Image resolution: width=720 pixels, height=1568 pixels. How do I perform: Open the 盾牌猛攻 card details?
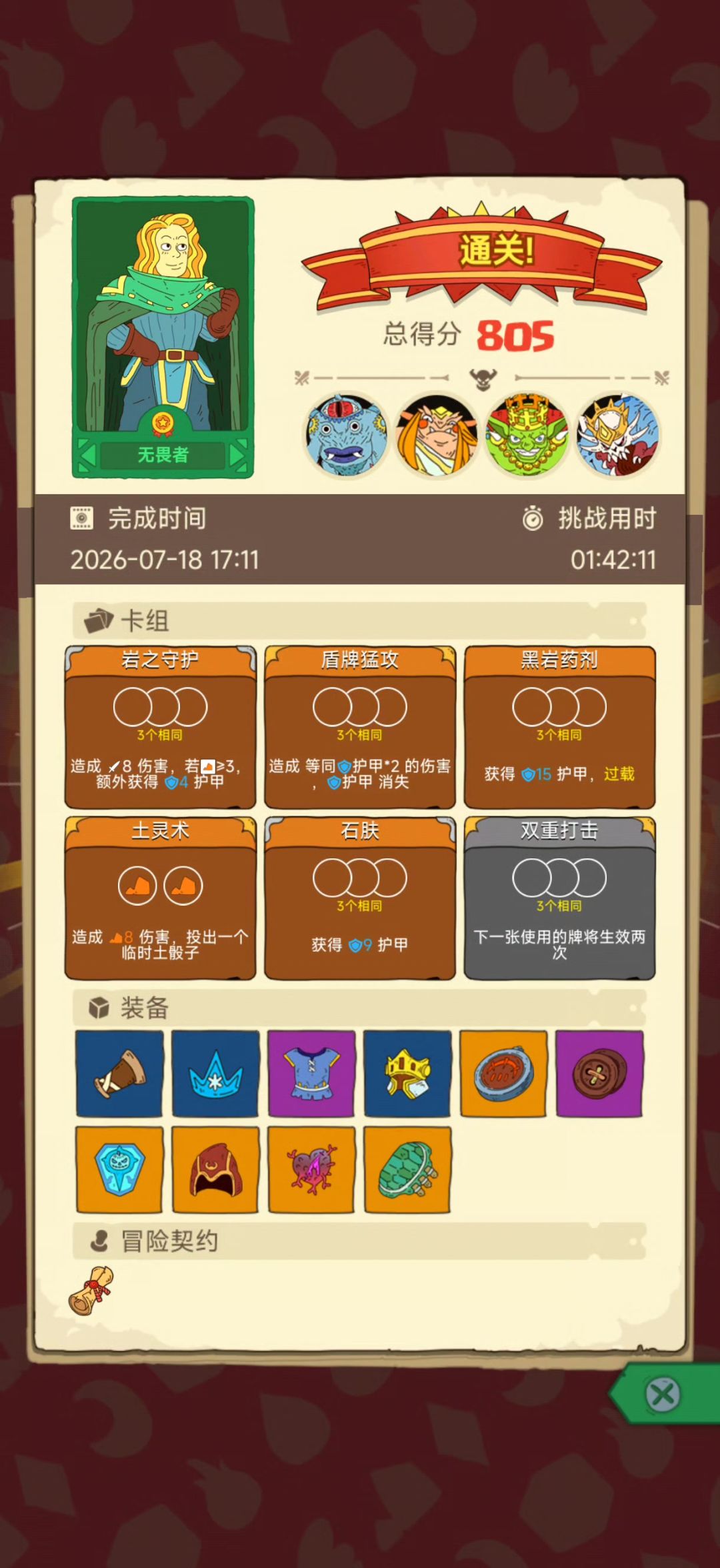click(360, 727)
